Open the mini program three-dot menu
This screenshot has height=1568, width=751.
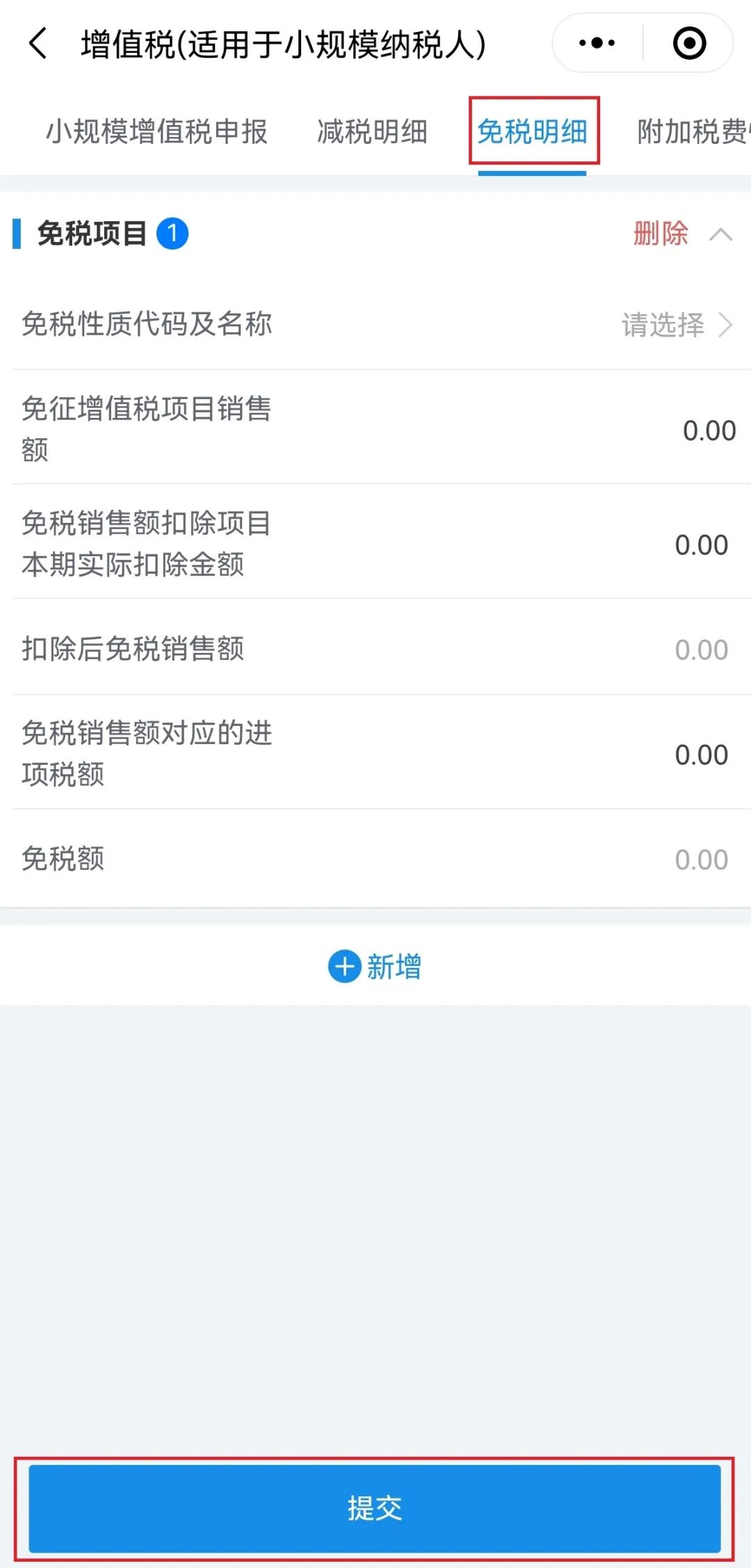(597, 43)
